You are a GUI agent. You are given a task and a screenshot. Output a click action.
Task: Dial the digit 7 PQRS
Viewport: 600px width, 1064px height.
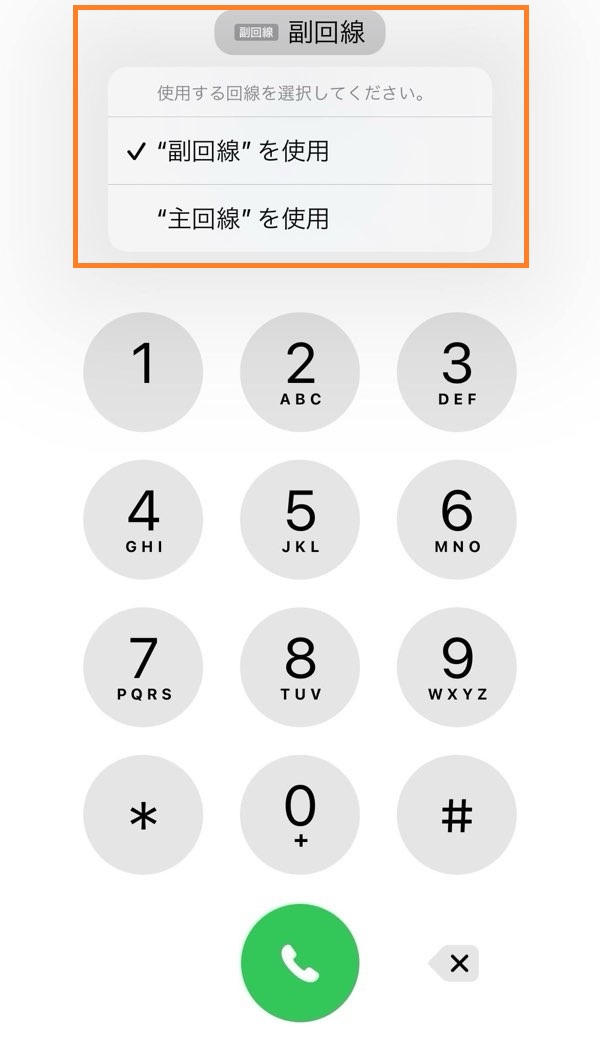coord(143,667)
